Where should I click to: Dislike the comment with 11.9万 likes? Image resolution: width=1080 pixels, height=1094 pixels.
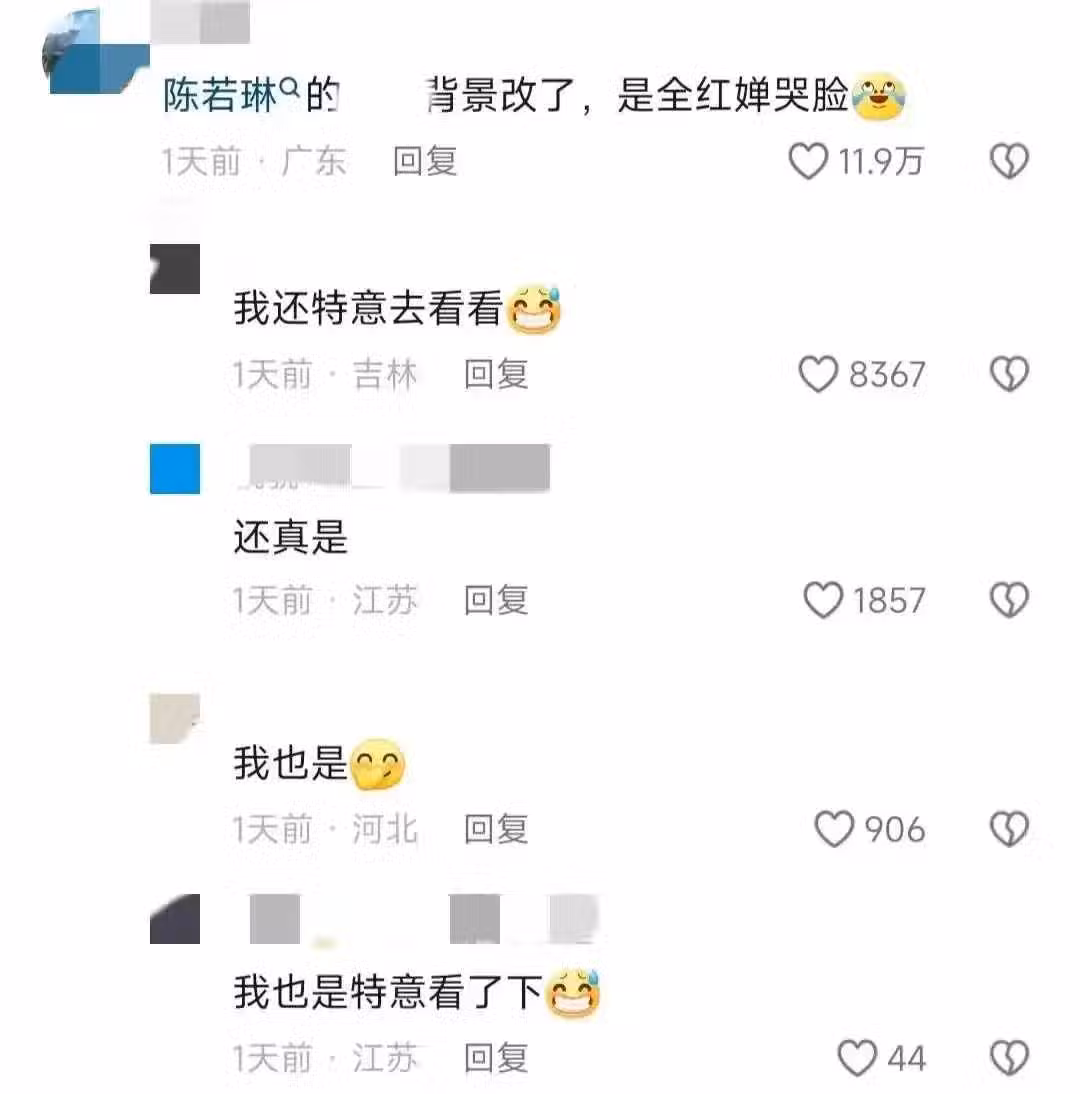click(x=1009, y=161)
